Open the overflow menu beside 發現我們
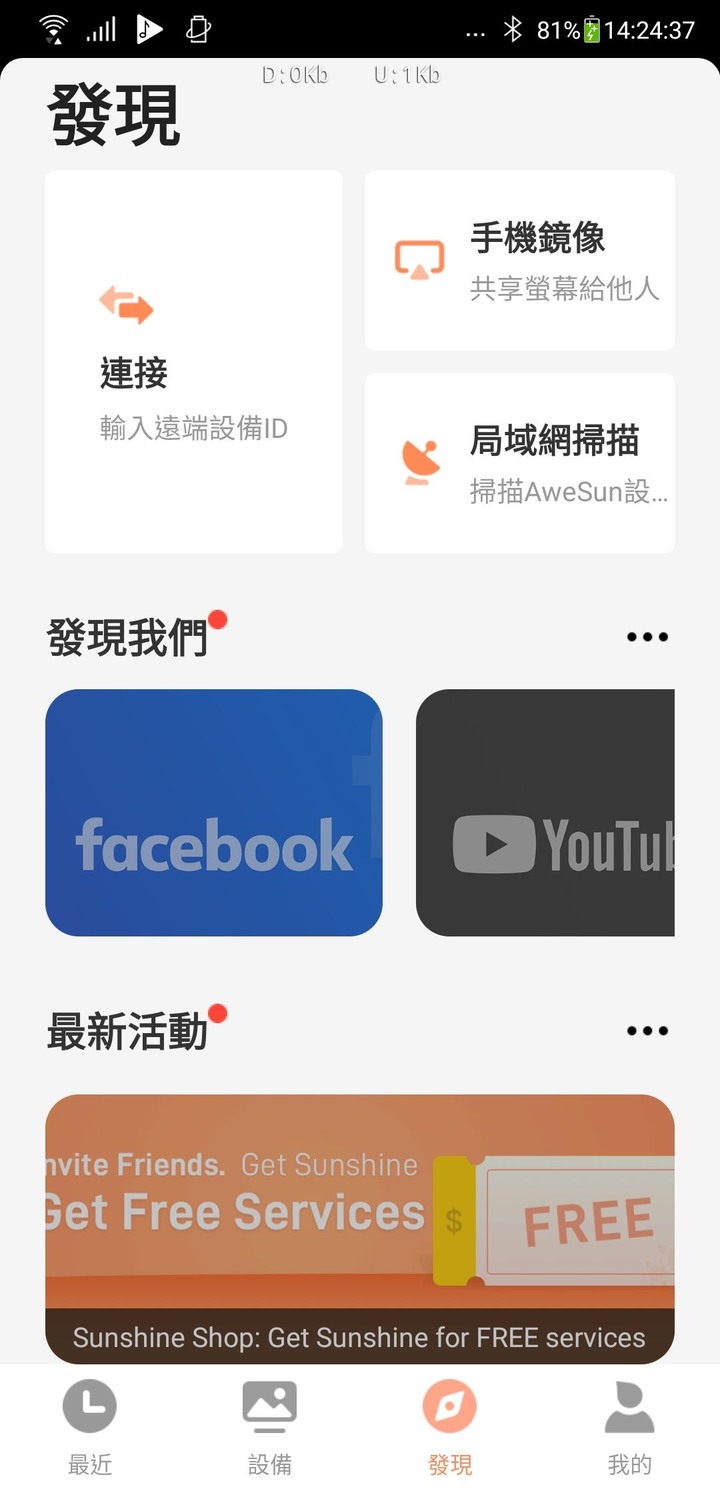The image size is (720, 1497). pyautogui.click(x=646, y=637)
